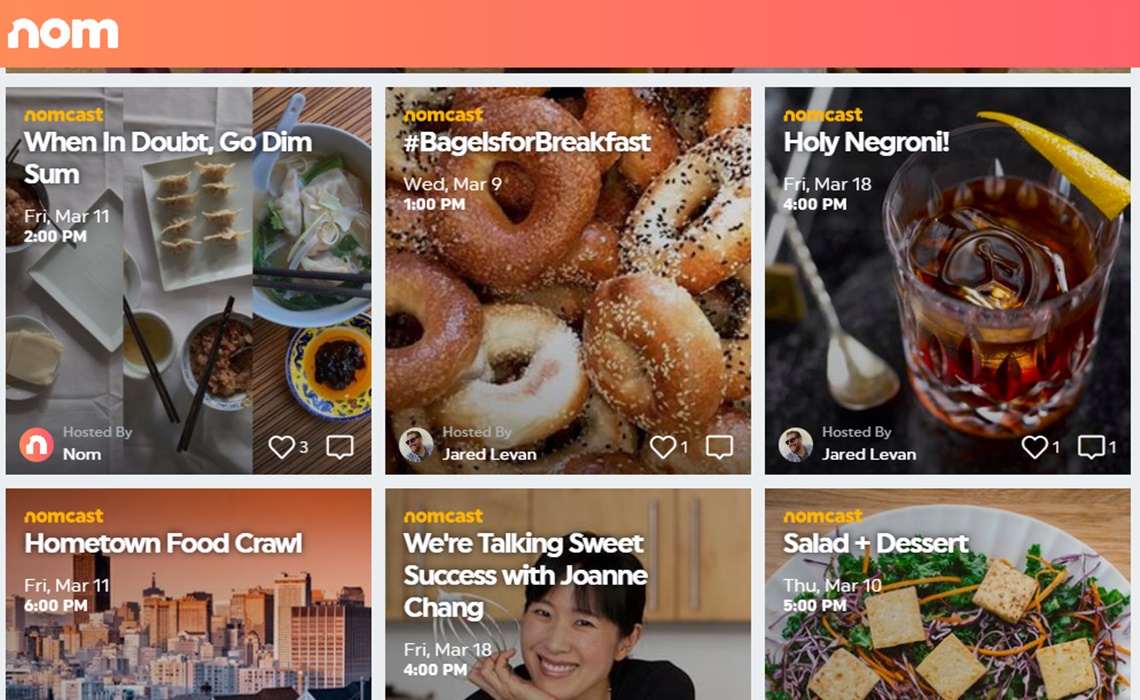The image size is (1140, 700).
Task: Like the Holy Negroni! nomcast
Action: coord(1034,447)
